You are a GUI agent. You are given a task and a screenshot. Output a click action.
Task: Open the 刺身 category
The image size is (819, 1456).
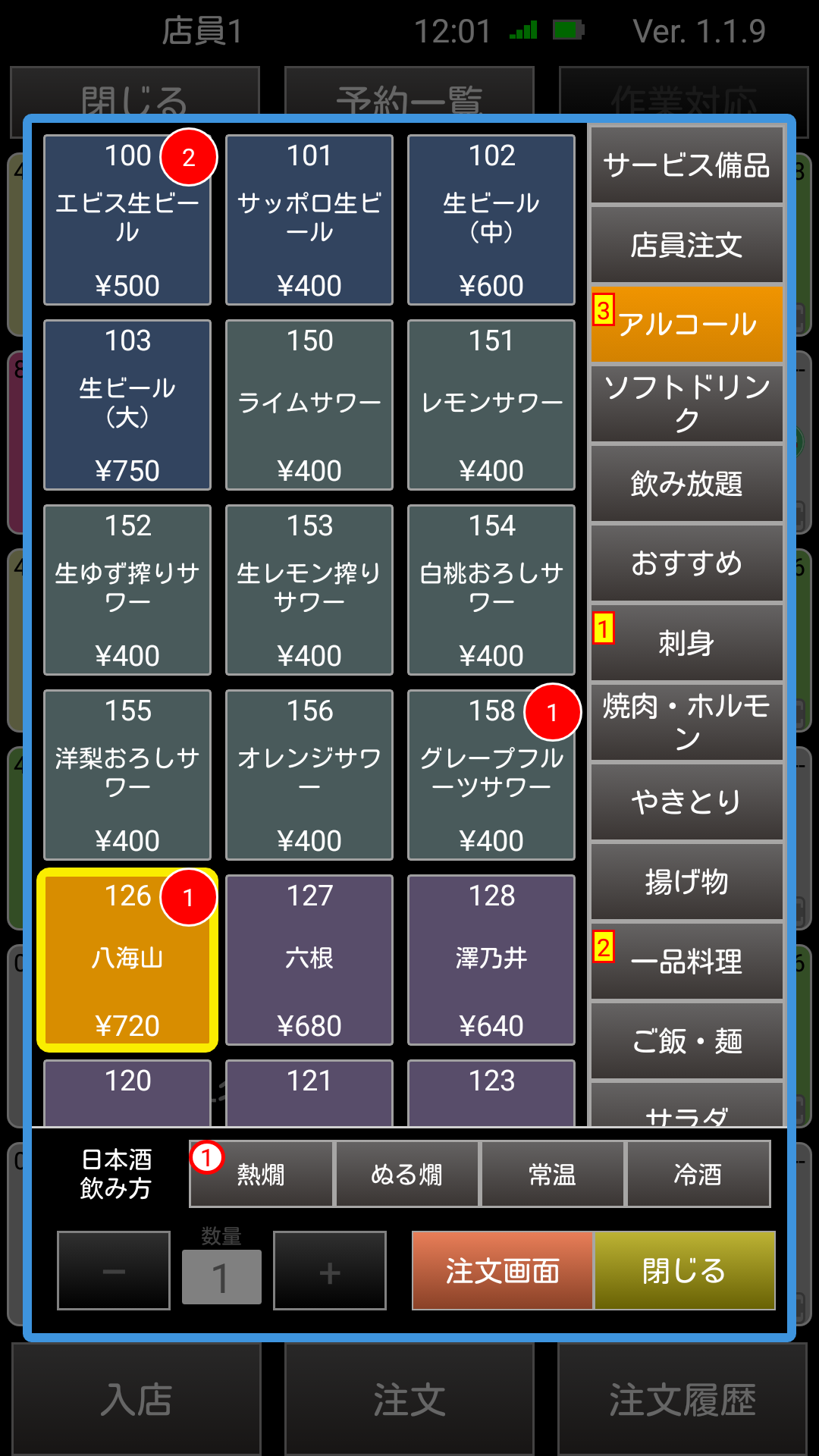(686, 643)
